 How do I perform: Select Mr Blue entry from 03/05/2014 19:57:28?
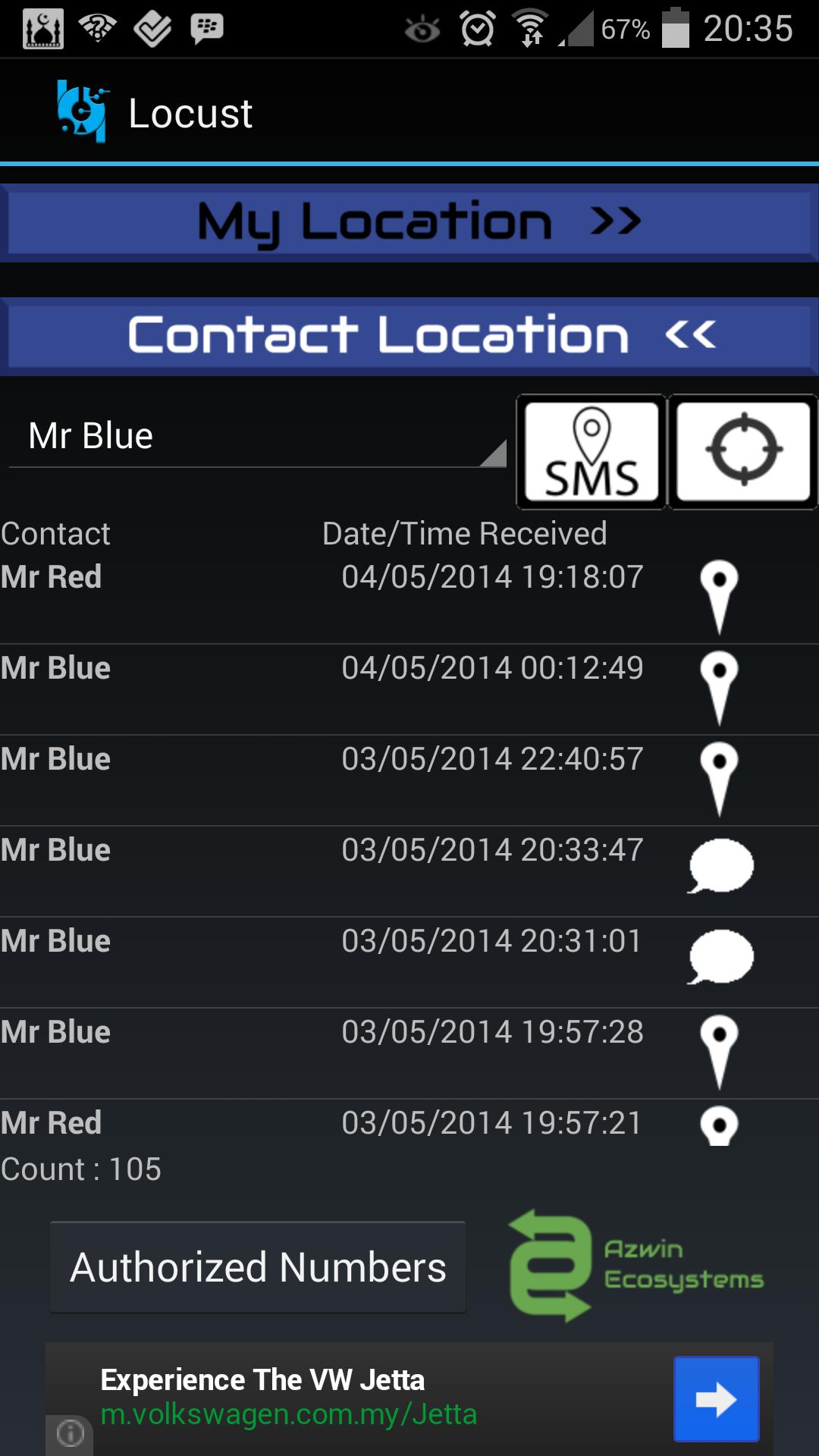tap(409, 1053)
